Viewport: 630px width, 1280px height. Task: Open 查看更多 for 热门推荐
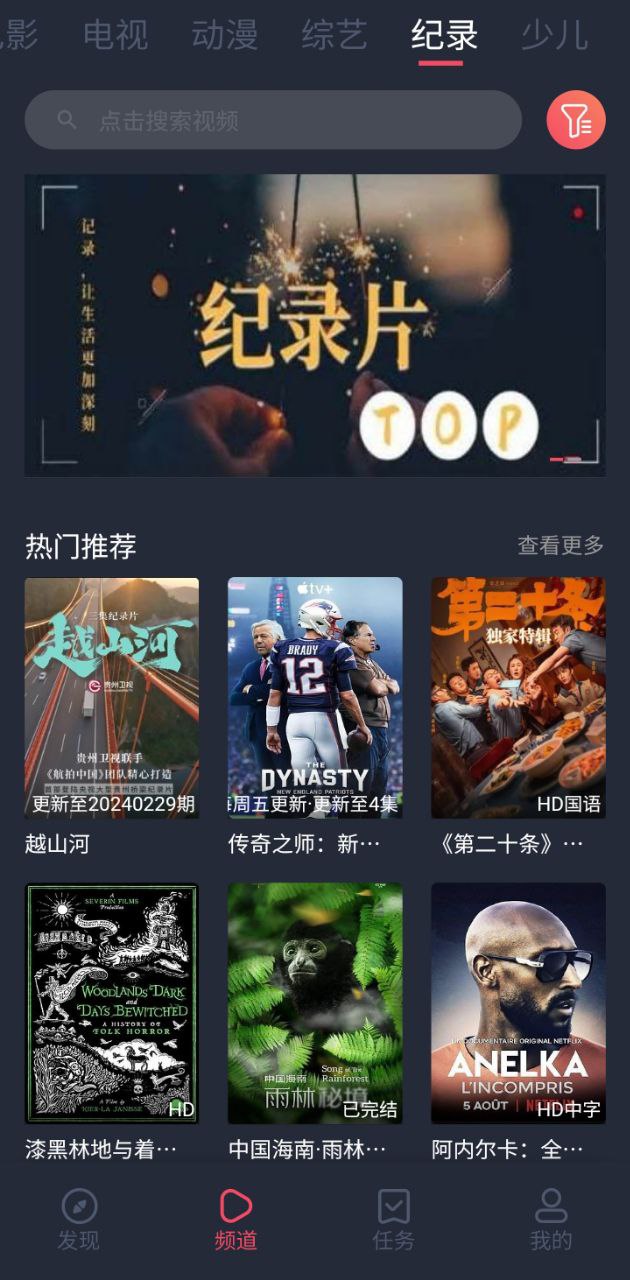560,545
